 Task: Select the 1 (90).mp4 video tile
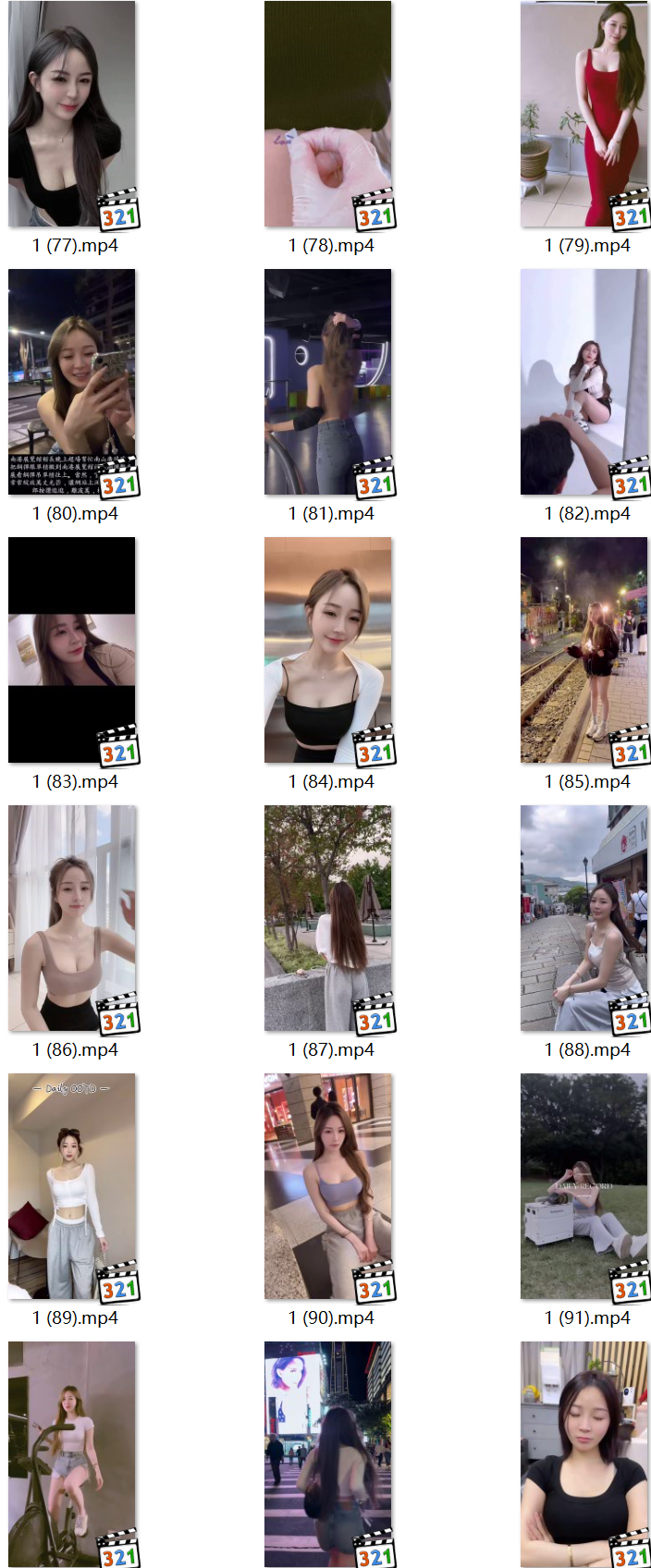pos(328,1187)
